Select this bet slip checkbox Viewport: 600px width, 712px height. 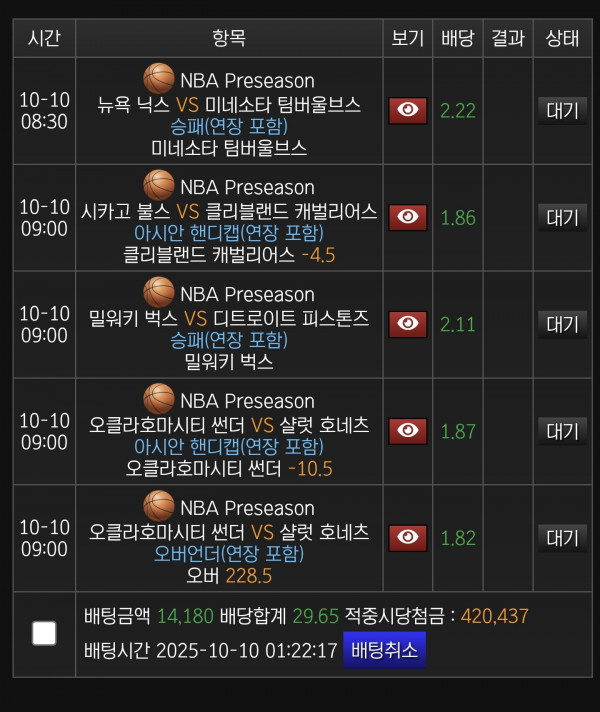coord(44,633)
